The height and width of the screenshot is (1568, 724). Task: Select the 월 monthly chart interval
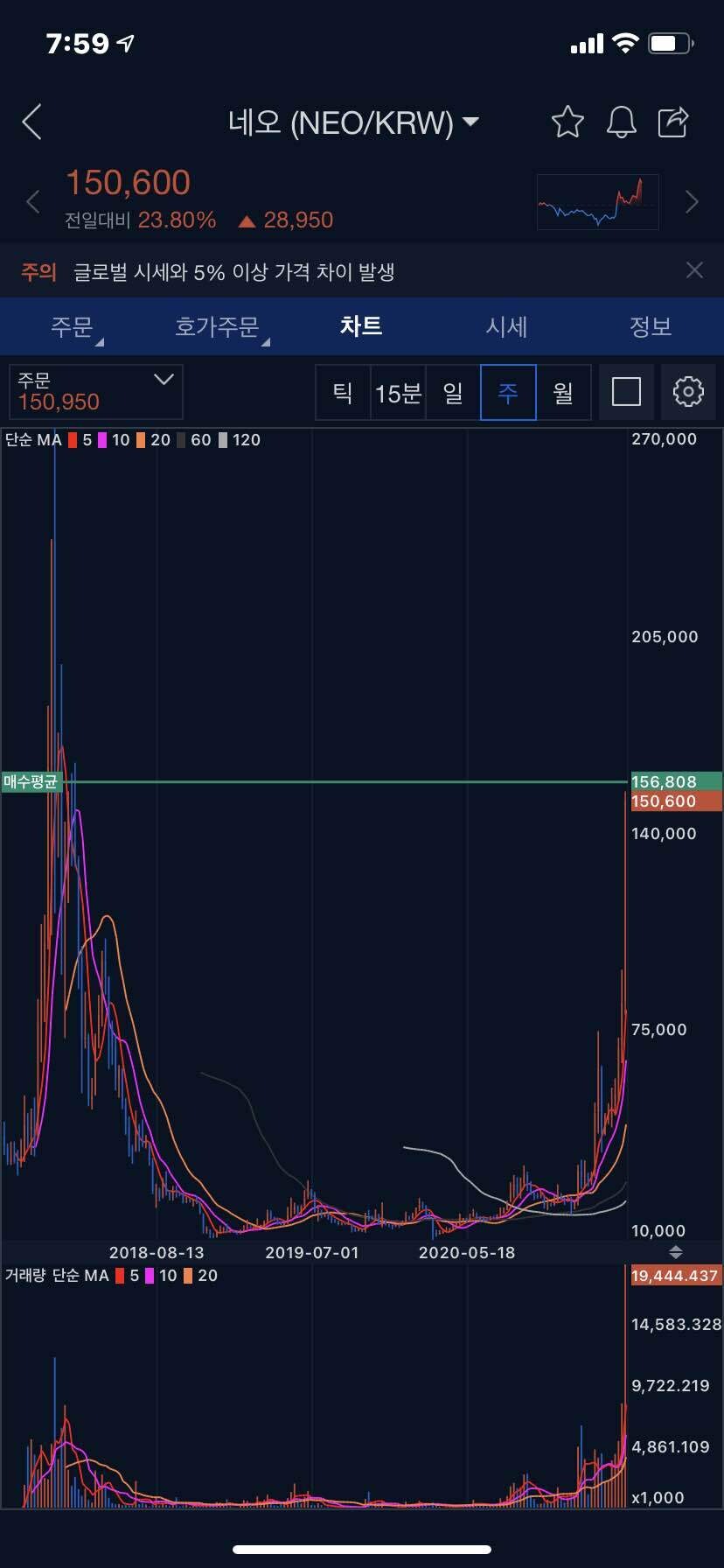coord(563,392)
